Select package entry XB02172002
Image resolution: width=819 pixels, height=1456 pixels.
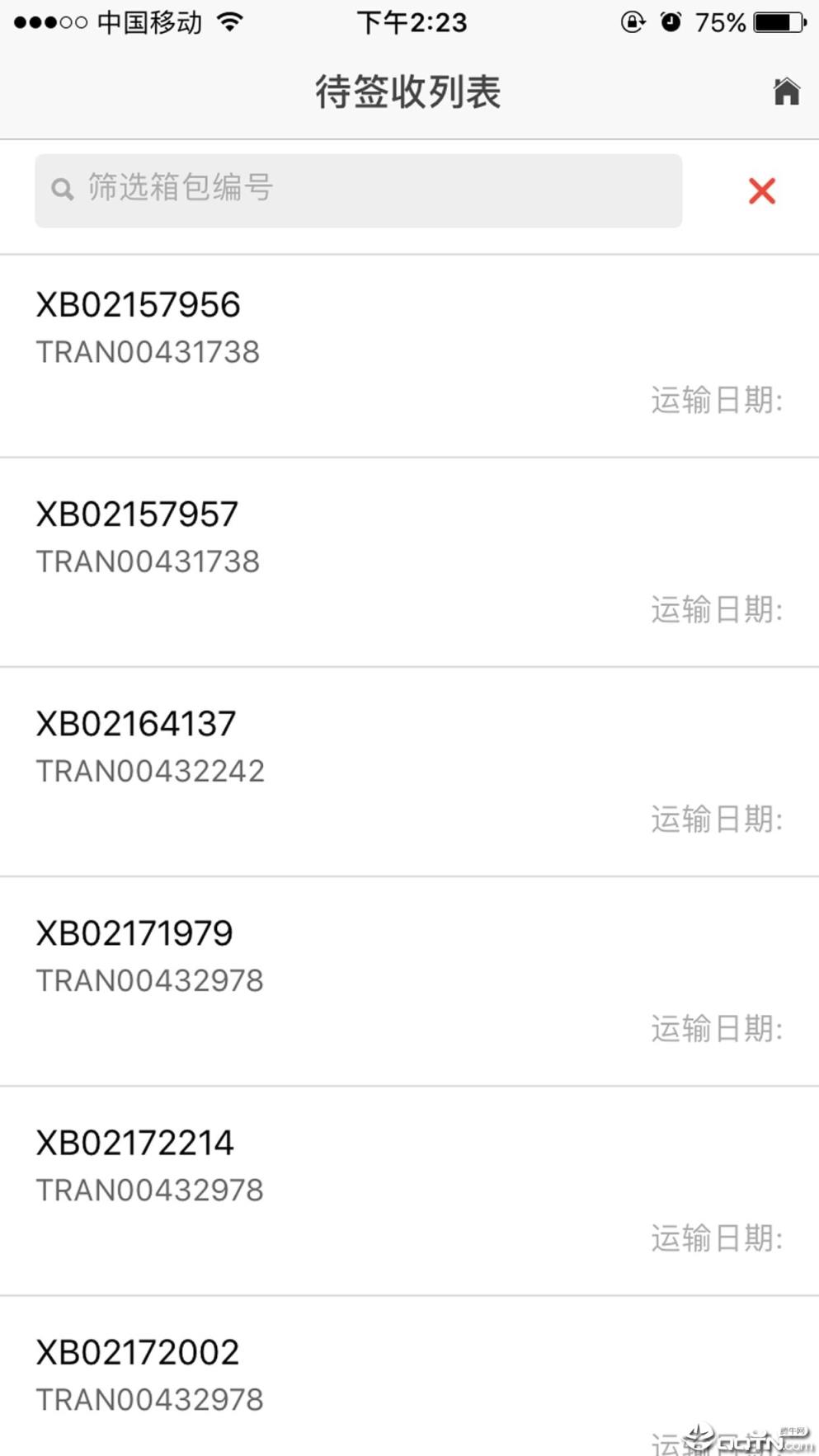click(137, 1351)
